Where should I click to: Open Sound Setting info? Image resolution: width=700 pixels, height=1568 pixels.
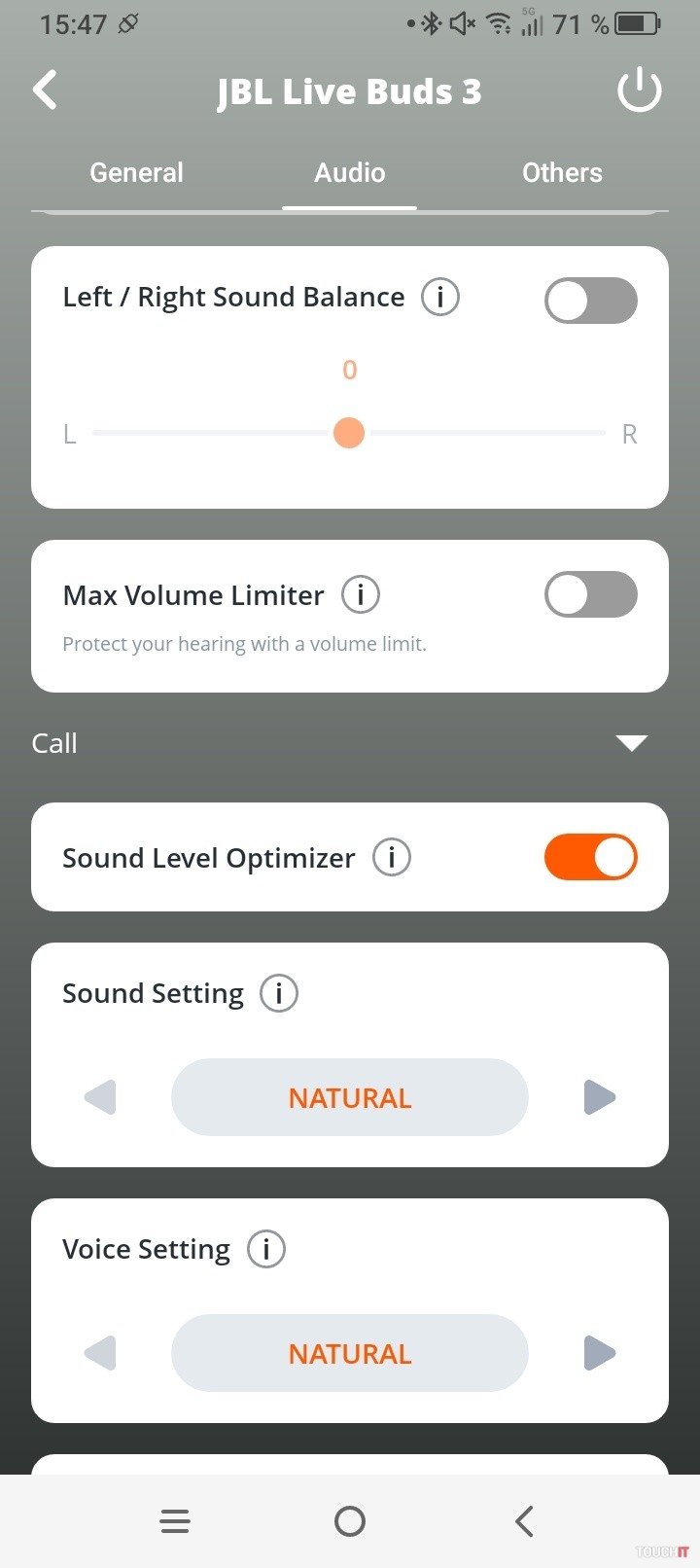pos(278,993)
